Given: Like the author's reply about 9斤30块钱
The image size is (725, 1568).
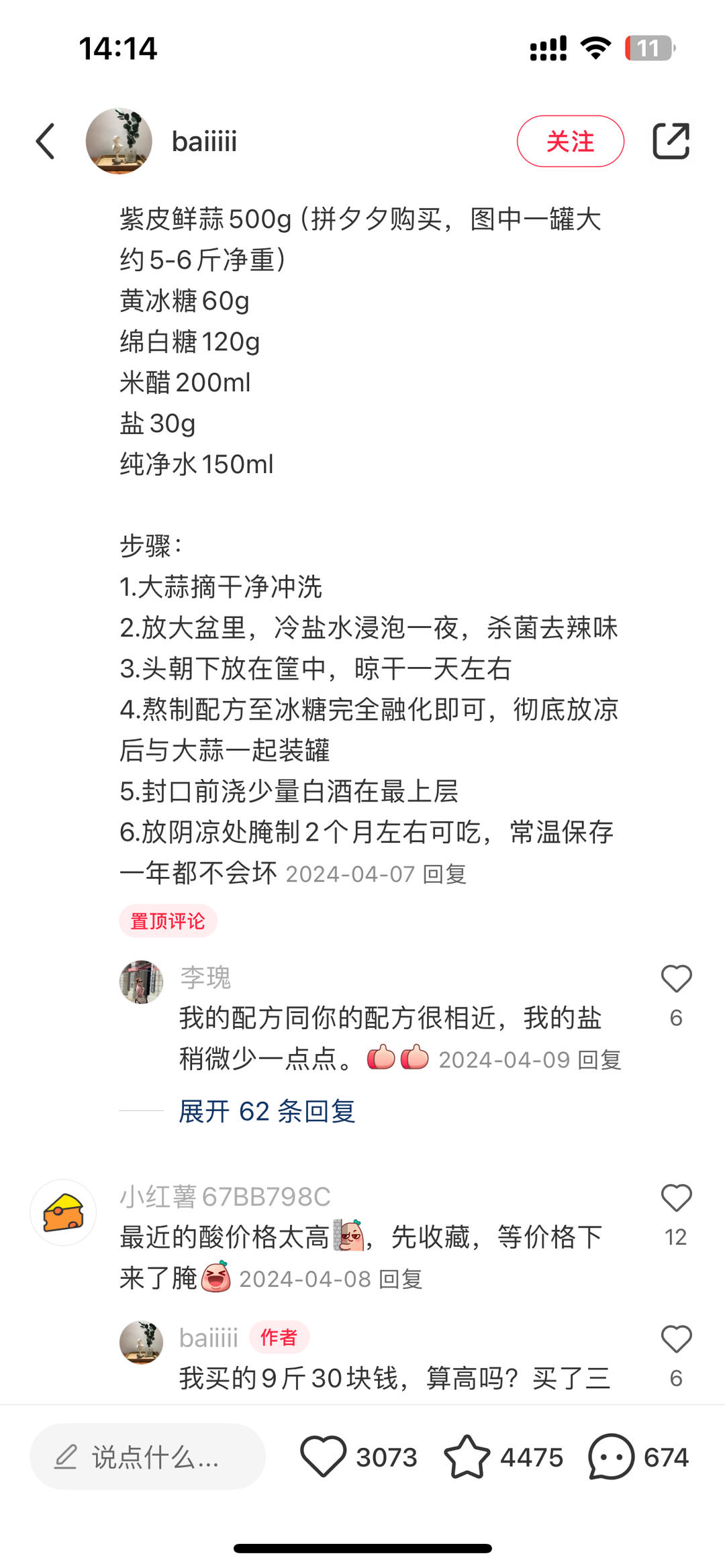Looking at the screenshot, I should (x=676, y=1339).
